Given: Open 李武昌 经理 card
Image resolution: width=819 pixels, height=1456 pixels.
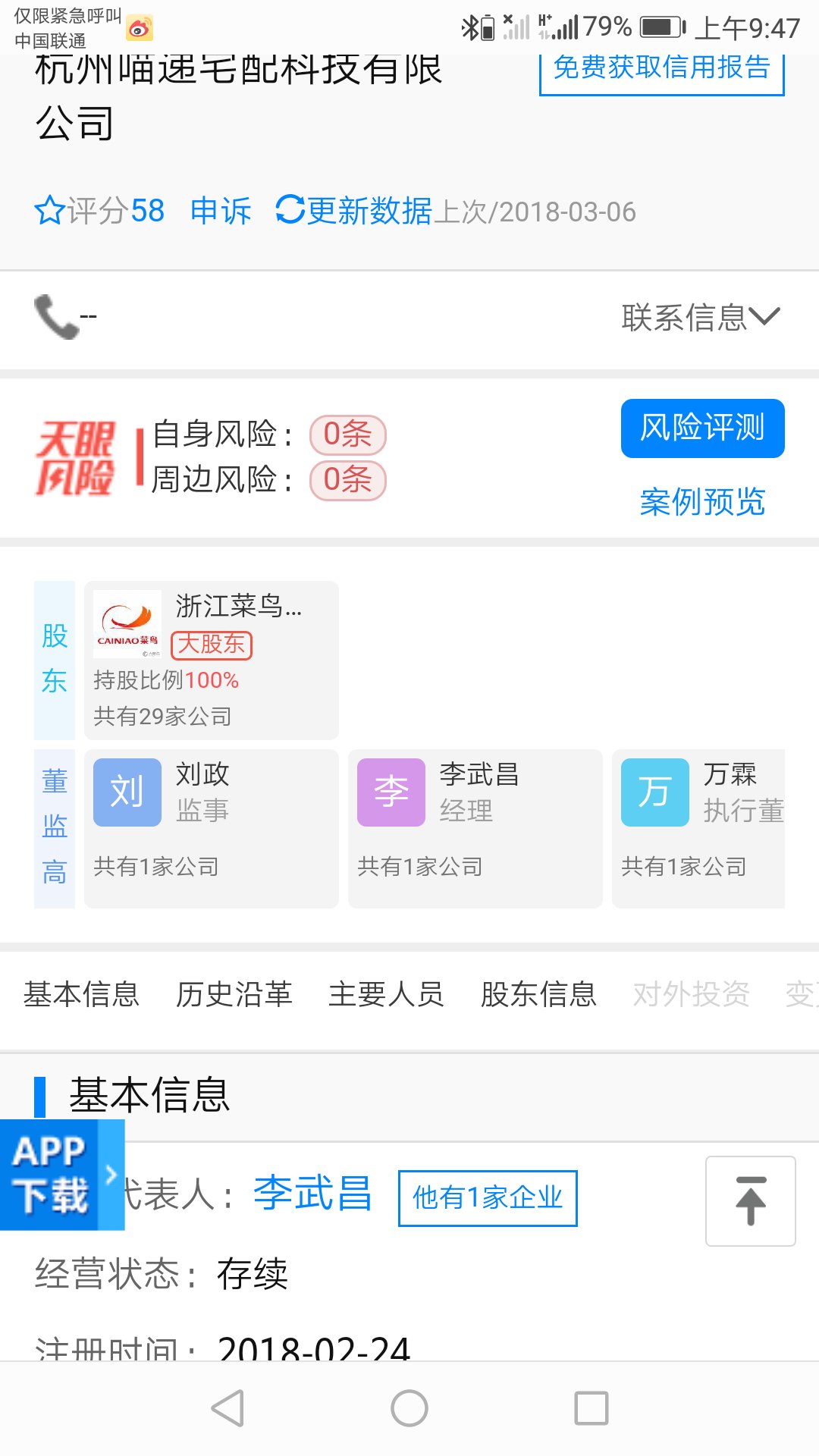Looking at the screenshot, I should coord(475,829).
